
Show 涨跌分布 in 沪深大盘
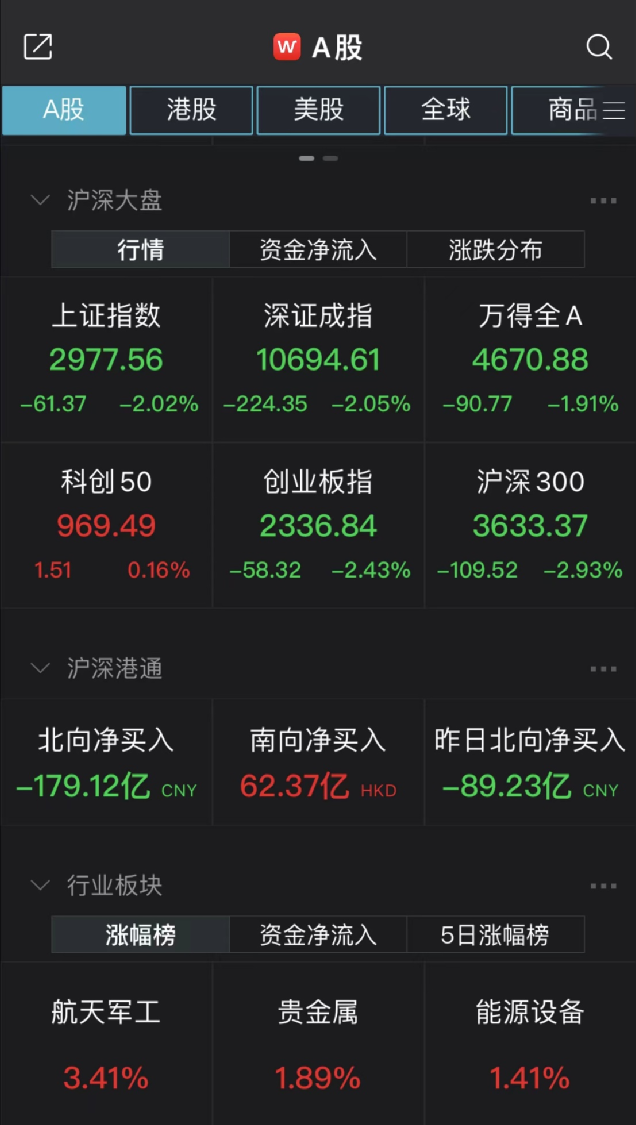click(495, 250)
